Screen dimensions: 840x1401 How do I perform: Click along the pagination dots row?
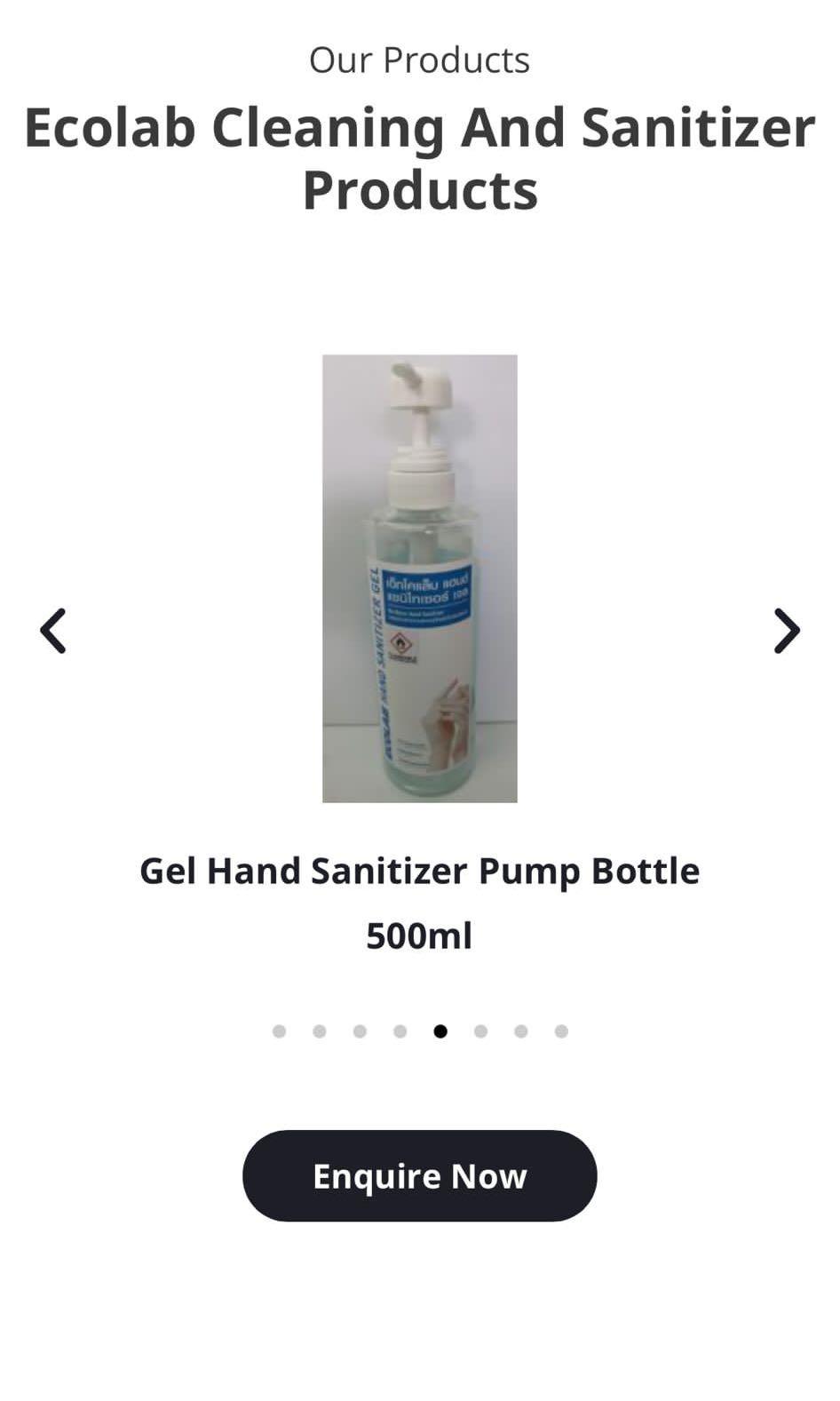click(419, 1031)
